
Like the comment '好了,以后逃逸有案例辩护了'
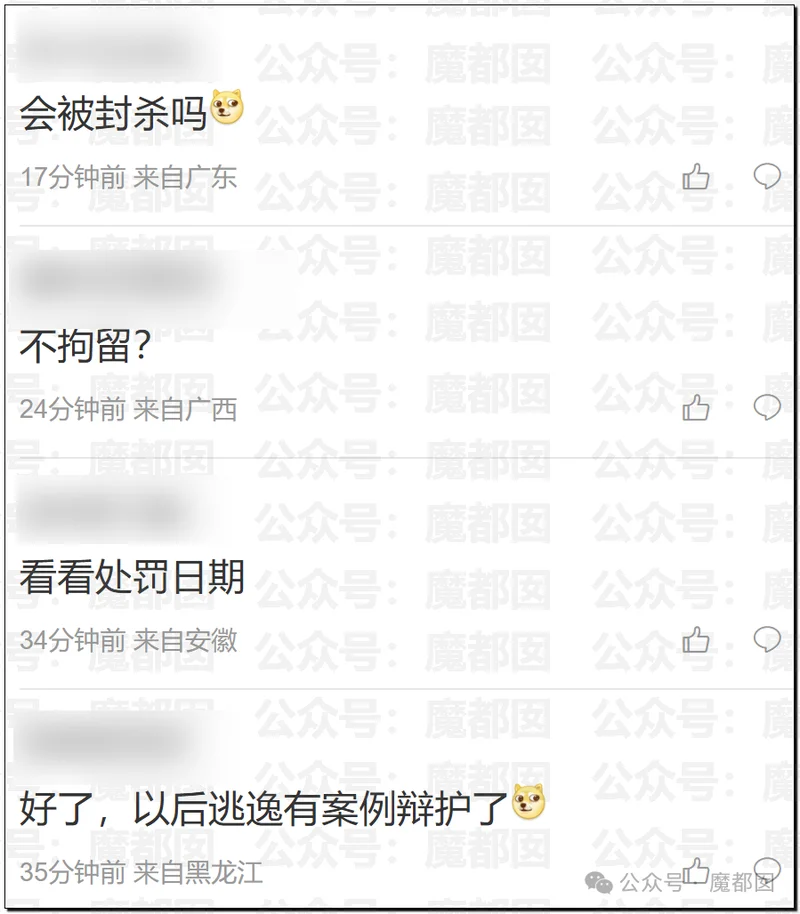(x=696, y=869)
